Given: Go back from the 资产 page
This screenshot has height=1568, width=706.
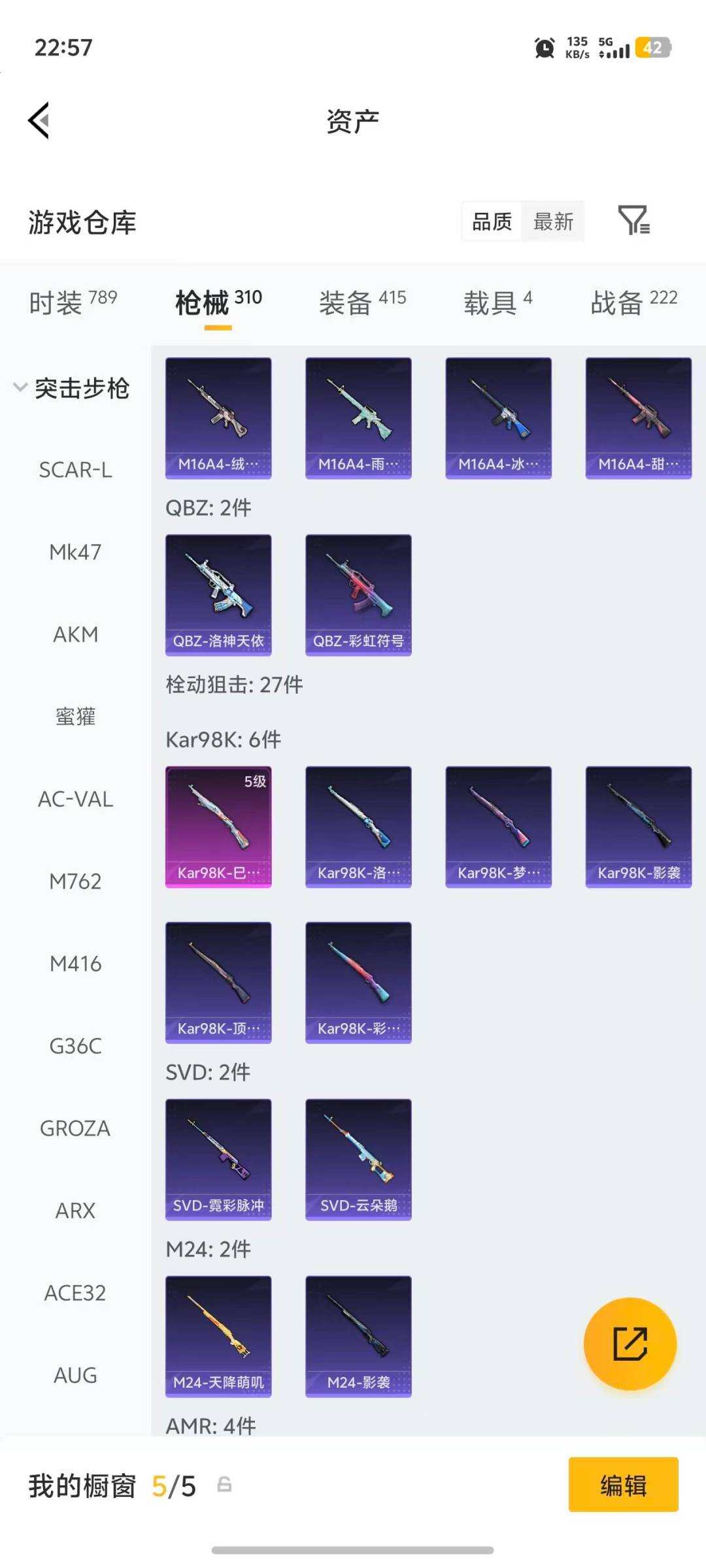Looking at the screenshot, I should [x=39, y=121].
